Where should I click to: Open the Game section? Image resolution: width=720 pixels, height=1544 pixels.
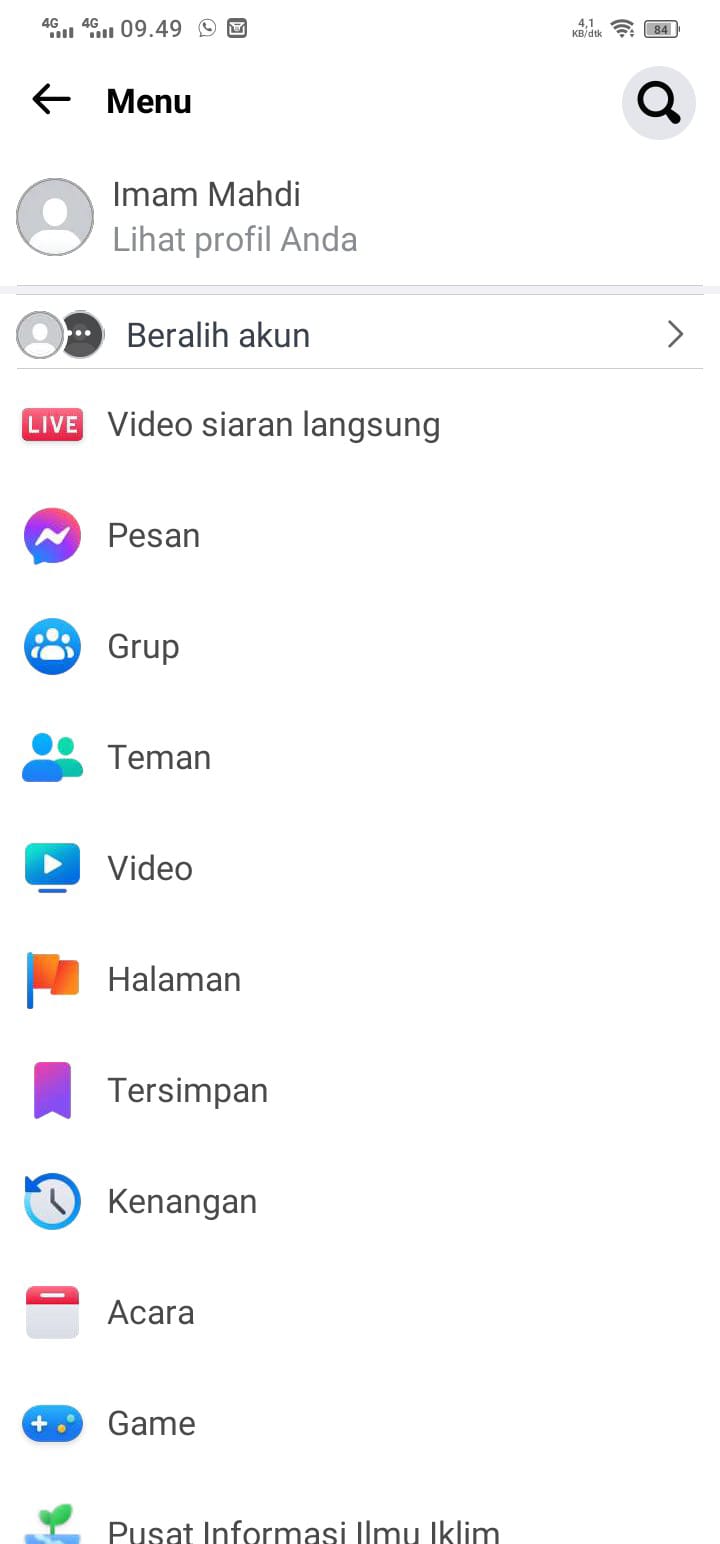click(x=151, y=1424)
